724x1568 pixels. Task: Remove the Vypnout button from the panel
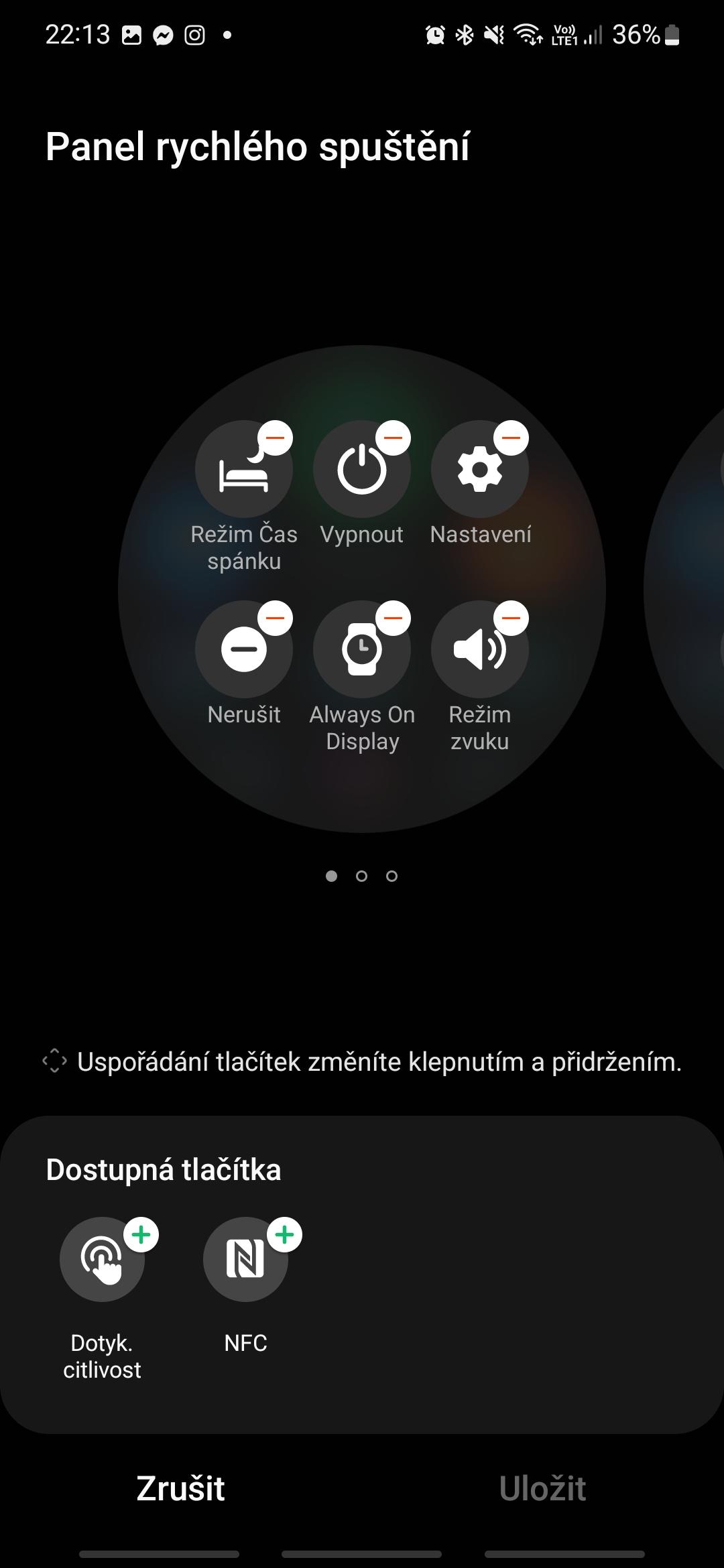click(394, 438)
